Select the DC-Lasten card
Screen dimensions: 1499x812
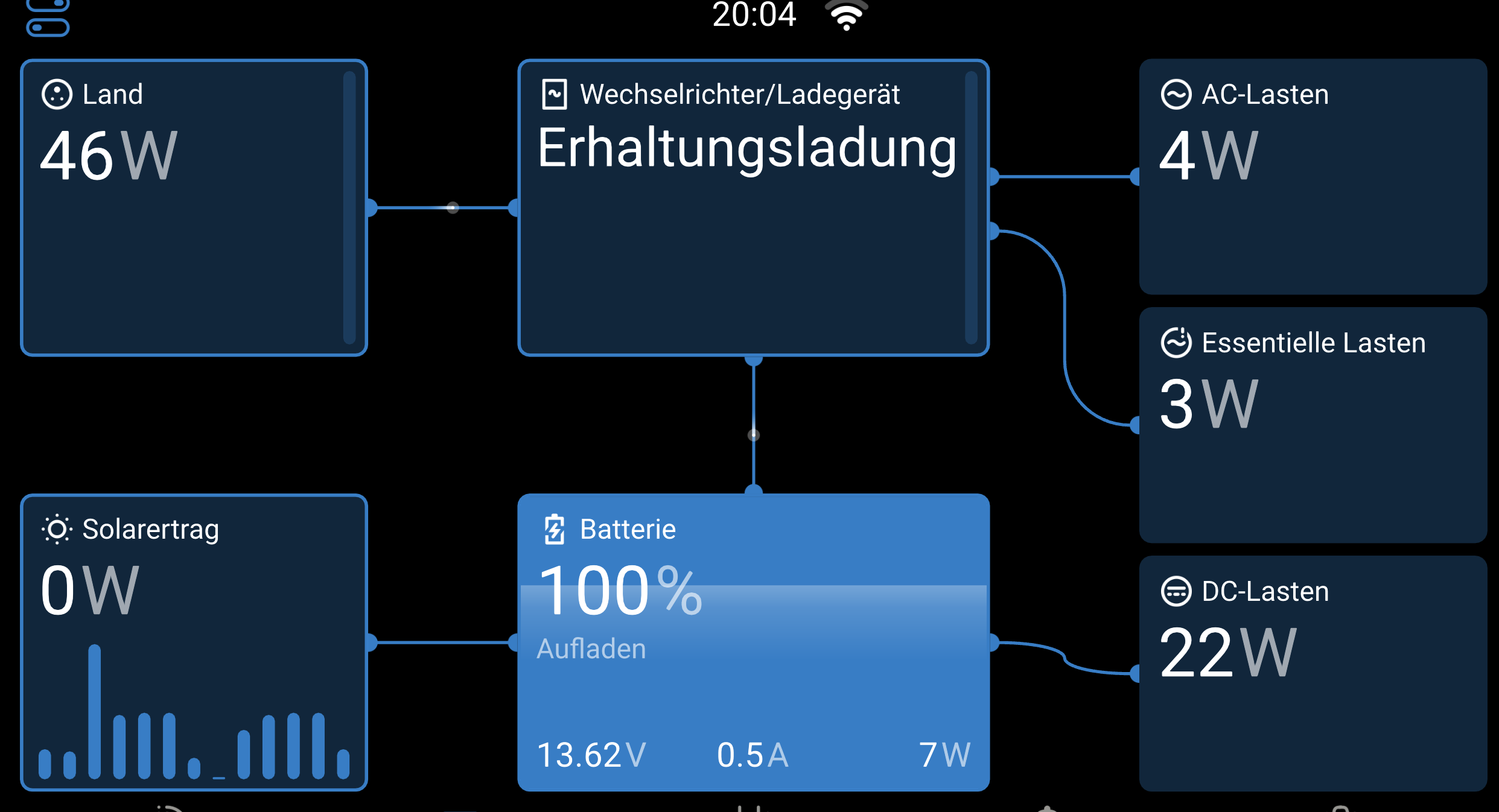coord(1313,673)
